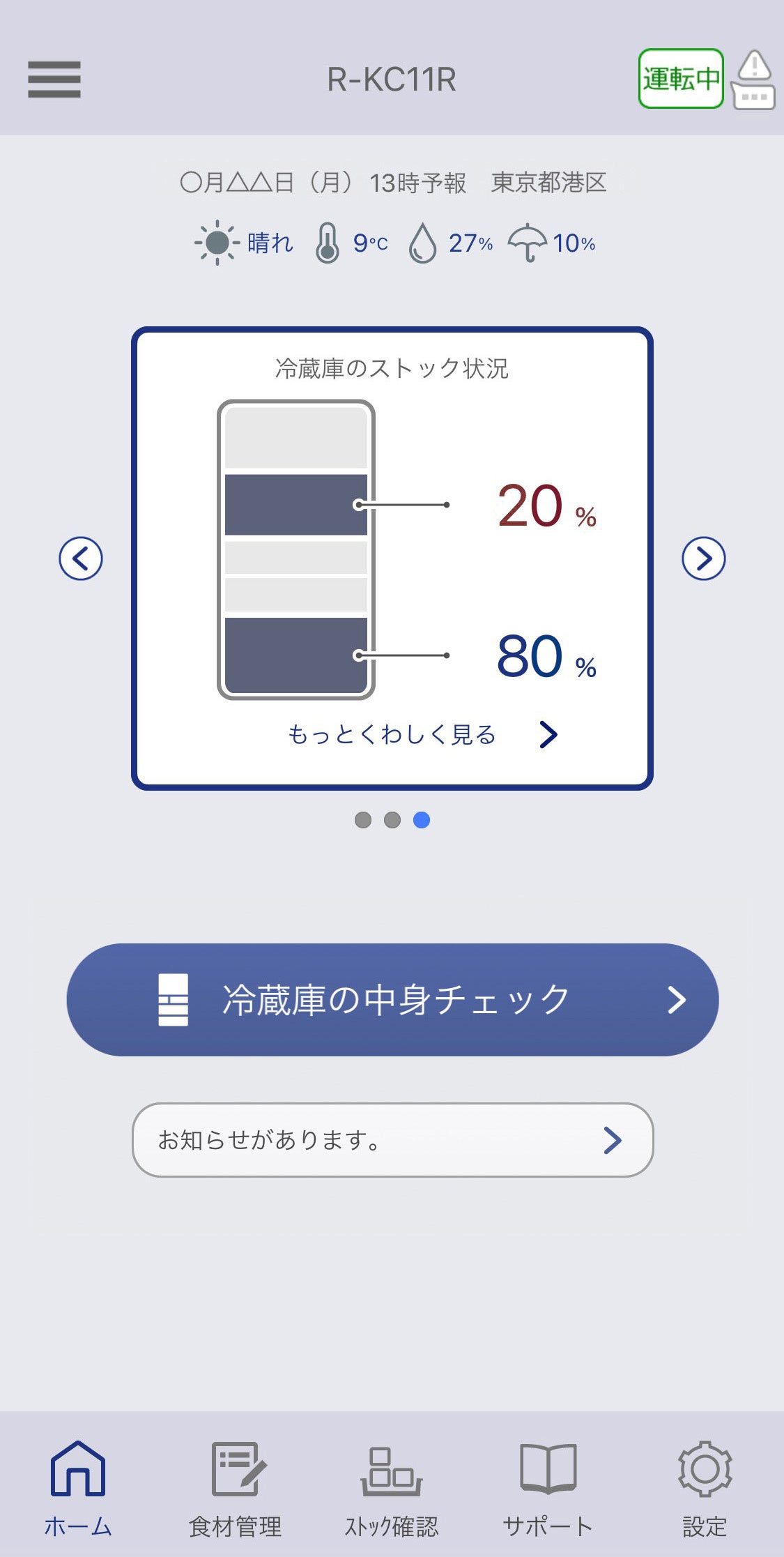Open 冷蔵庫の中身チェック

392,999
